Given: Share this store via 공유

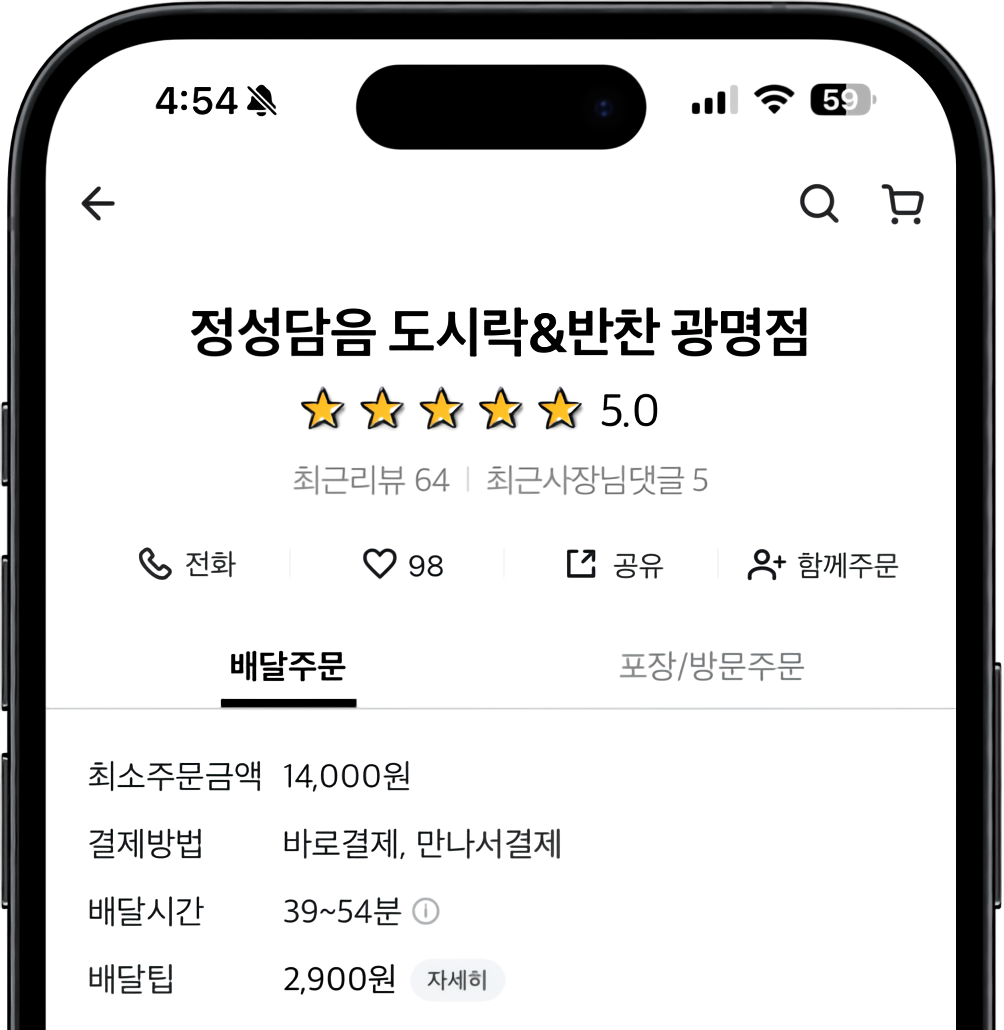Looking at the screenshot, I should click(x=614, y=565).
